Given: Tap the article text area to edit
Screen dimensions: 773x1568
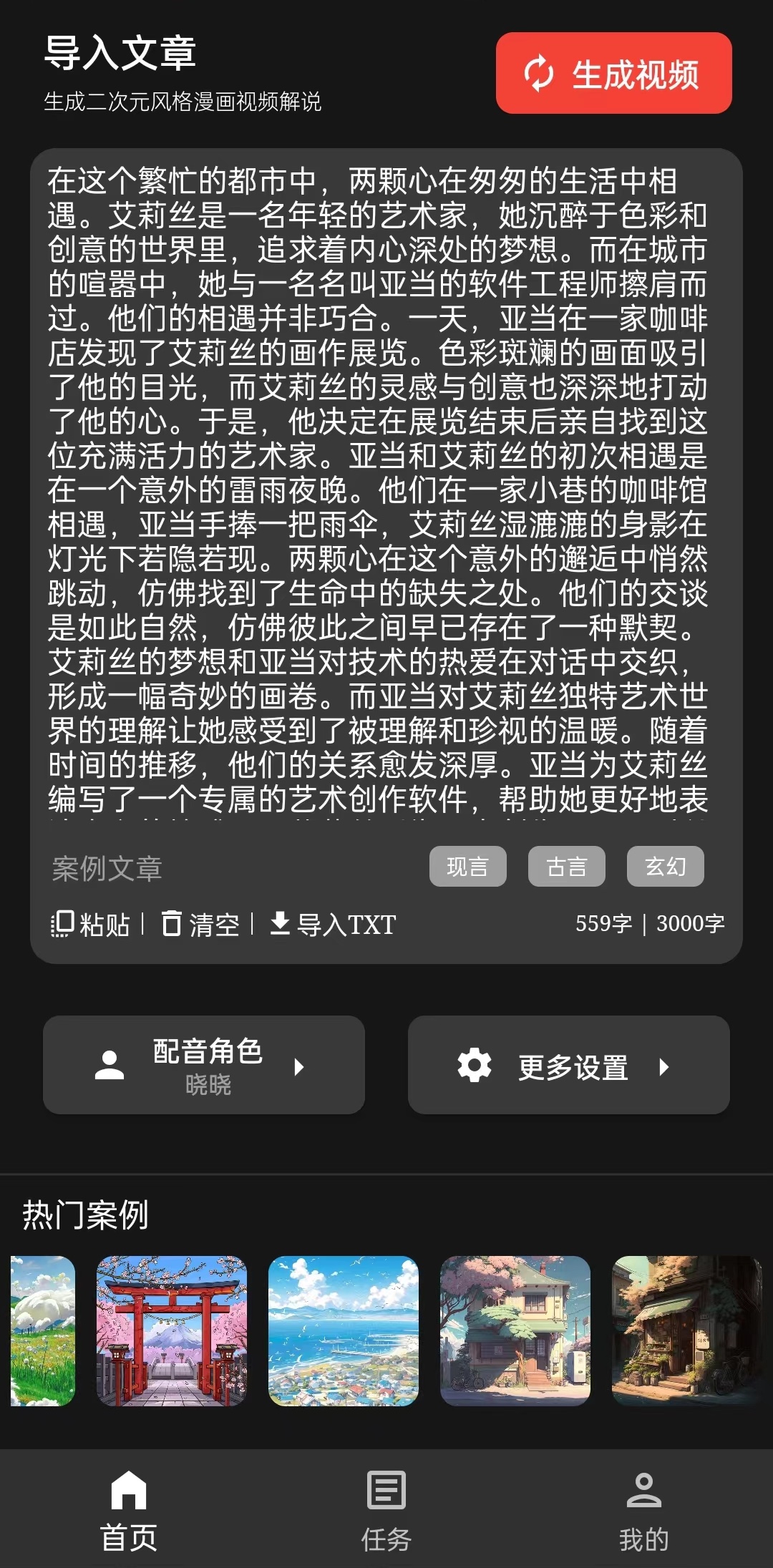Looking at the screenshot, I should click(378, 487).
